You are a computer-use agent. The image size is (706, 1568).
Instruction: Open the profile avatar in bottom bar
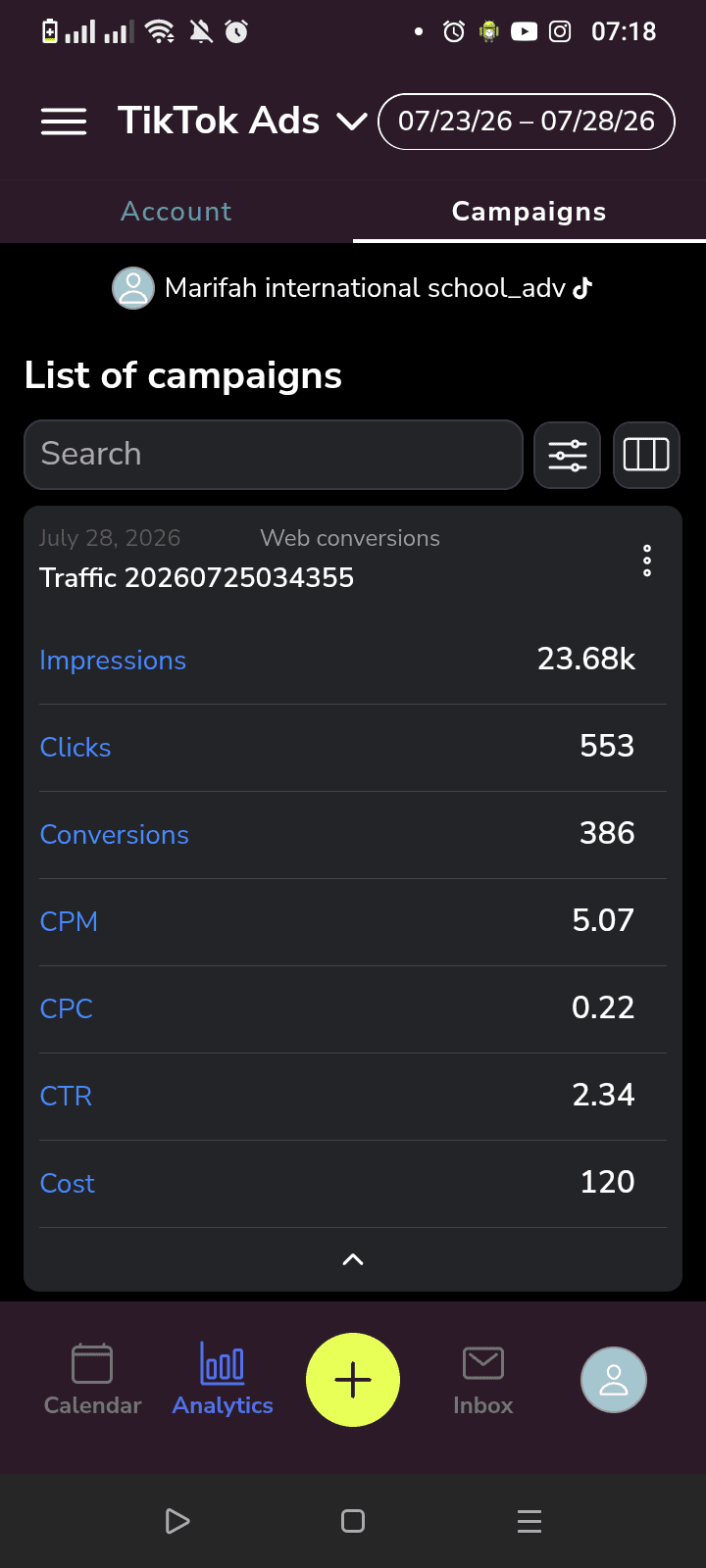pyautogui.click(x=614, y=1380)
